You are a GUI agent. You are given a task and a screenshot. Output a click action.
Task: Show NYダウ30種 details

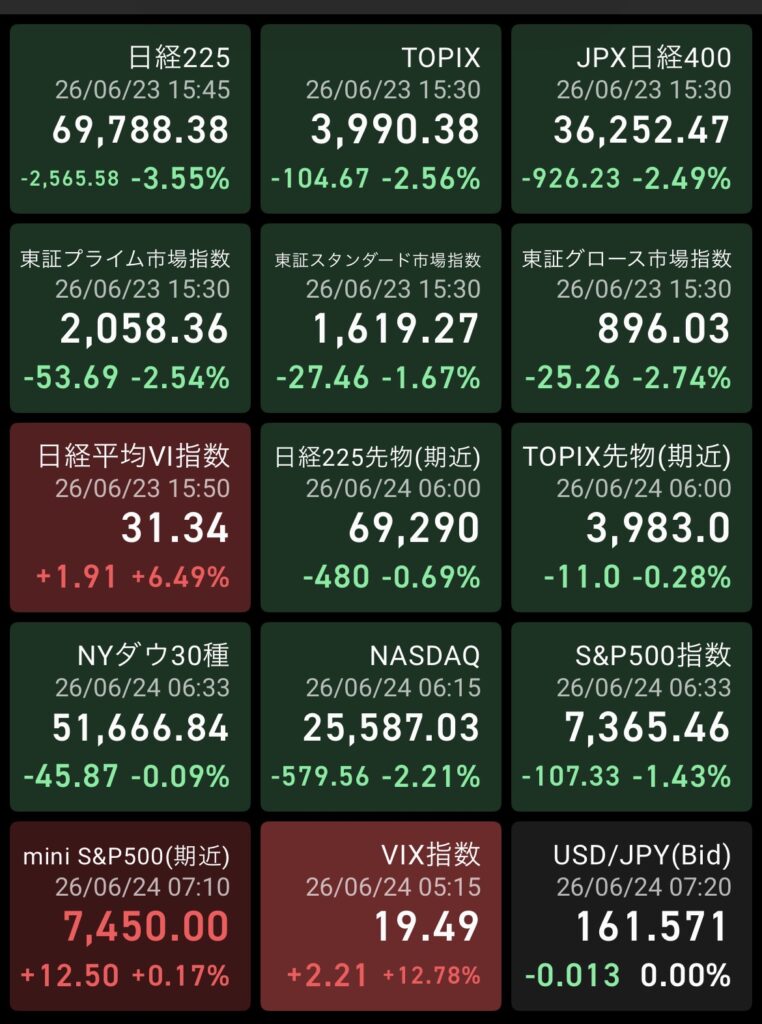(130, 716)
